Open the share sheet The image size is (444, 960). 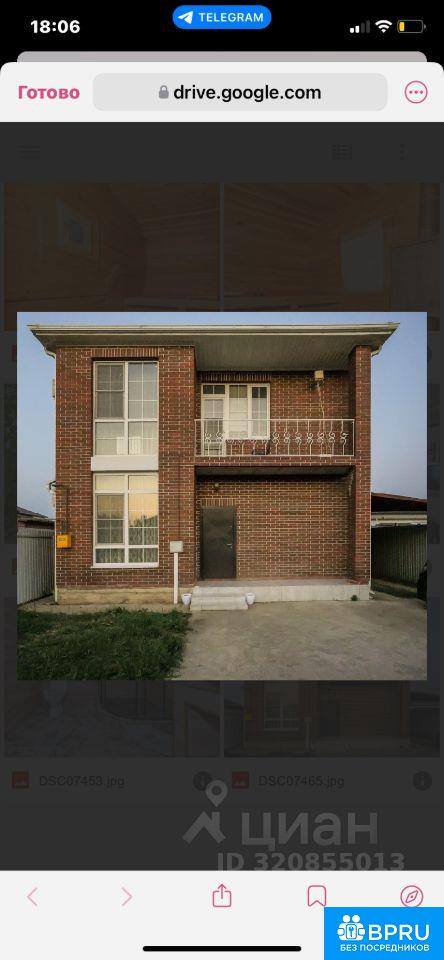222,895
